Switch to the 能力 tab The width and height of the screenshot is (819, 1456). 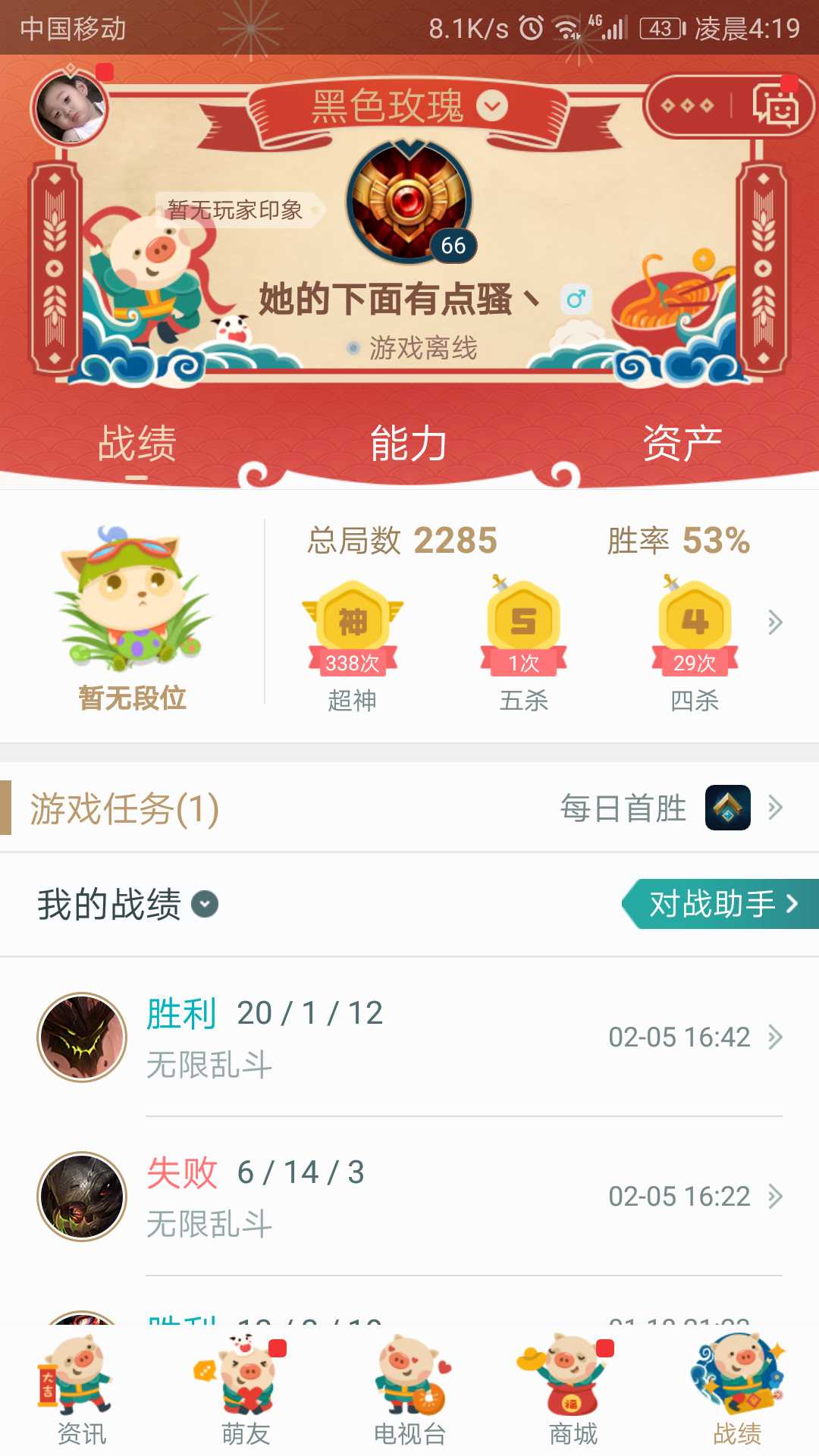click(x=409, y=444)
